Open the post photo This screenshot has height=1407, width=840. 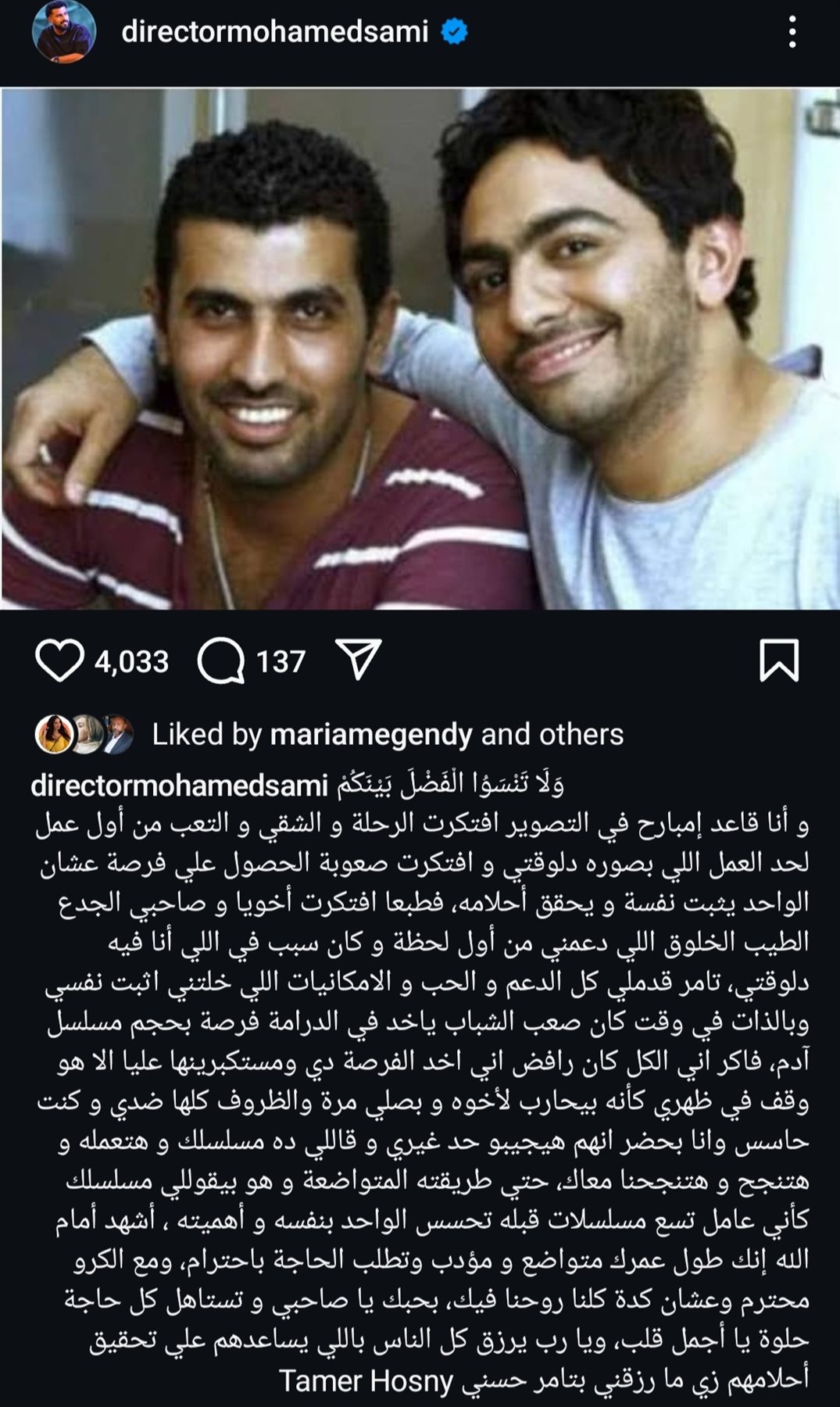click(x=420, y=349)
